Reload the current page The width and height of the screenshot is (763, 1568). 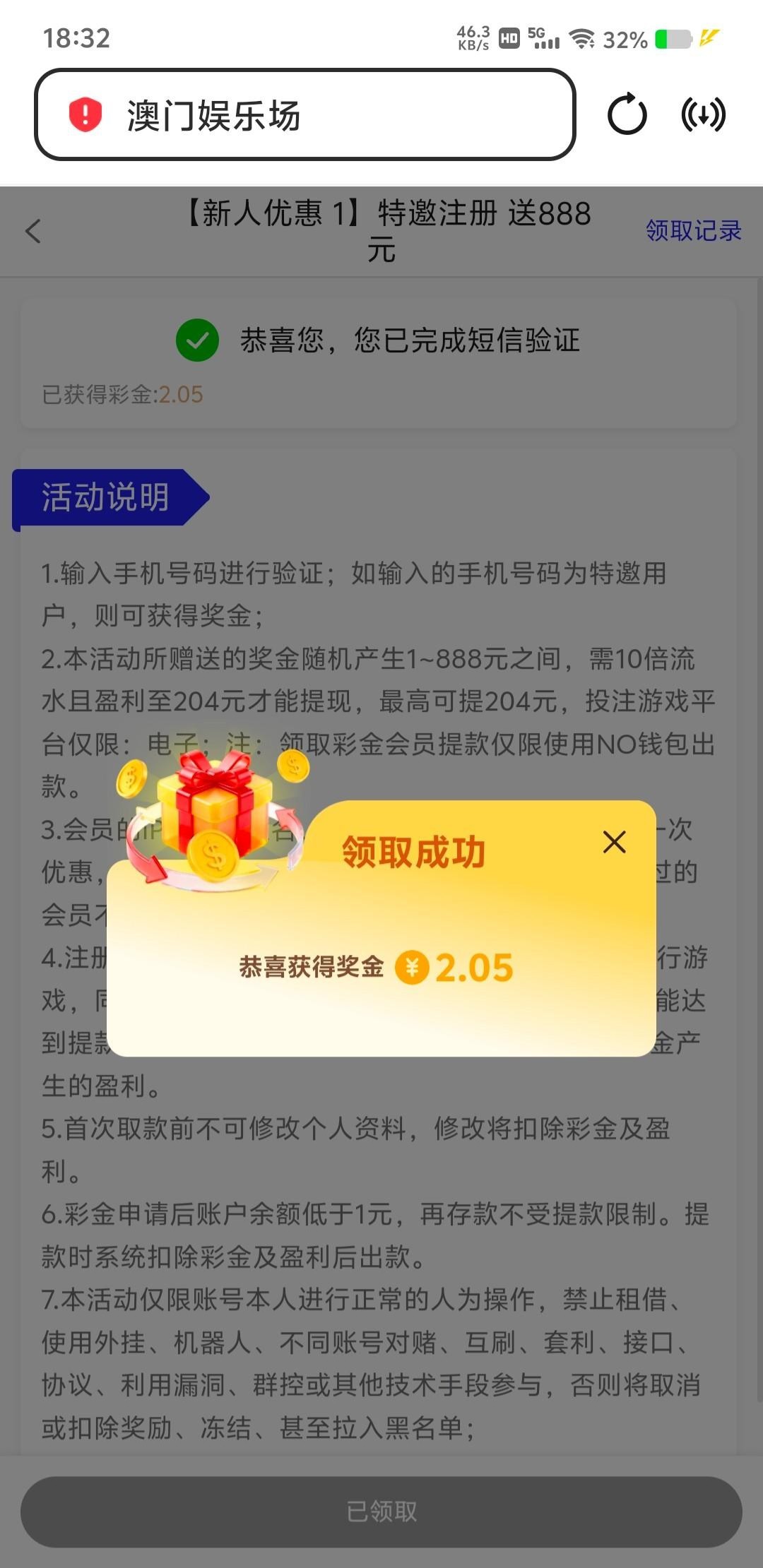click(x=627, y=115)
